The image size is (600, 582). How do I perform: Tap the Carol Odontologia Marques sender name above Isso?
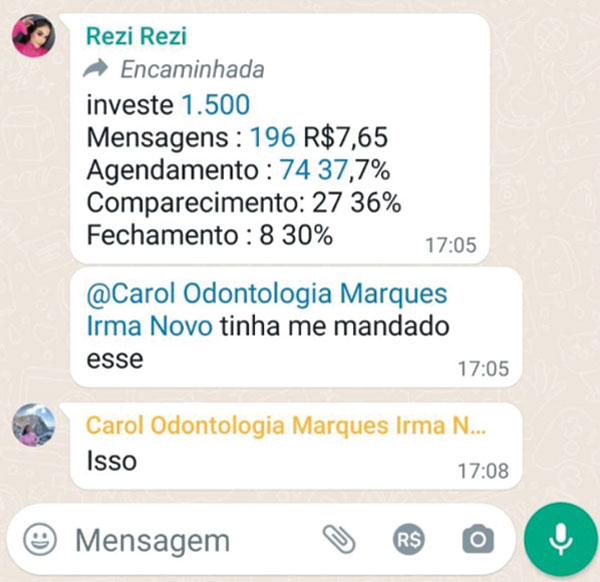[x=286, y=425]
